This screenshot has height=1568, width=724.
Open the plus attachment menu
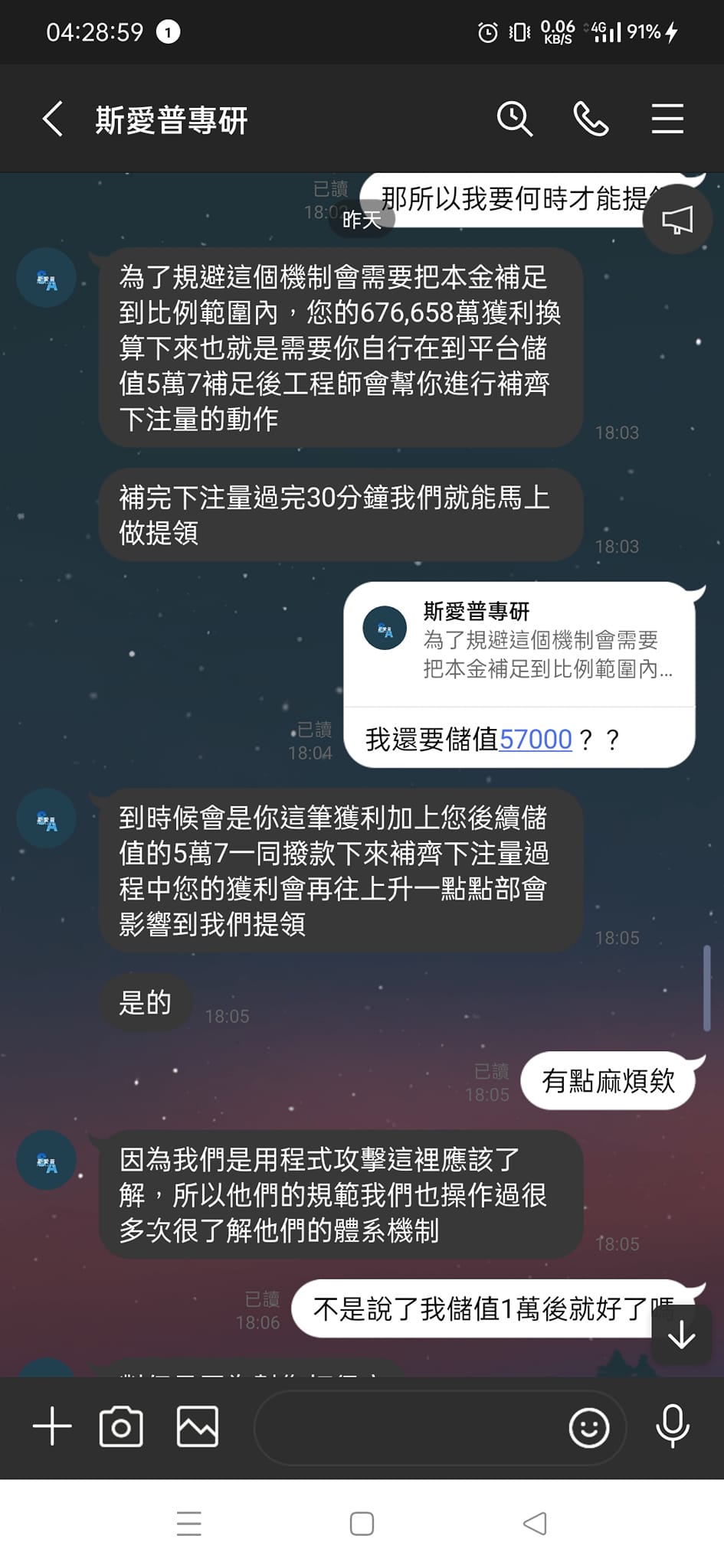[x=52, y=1427]
